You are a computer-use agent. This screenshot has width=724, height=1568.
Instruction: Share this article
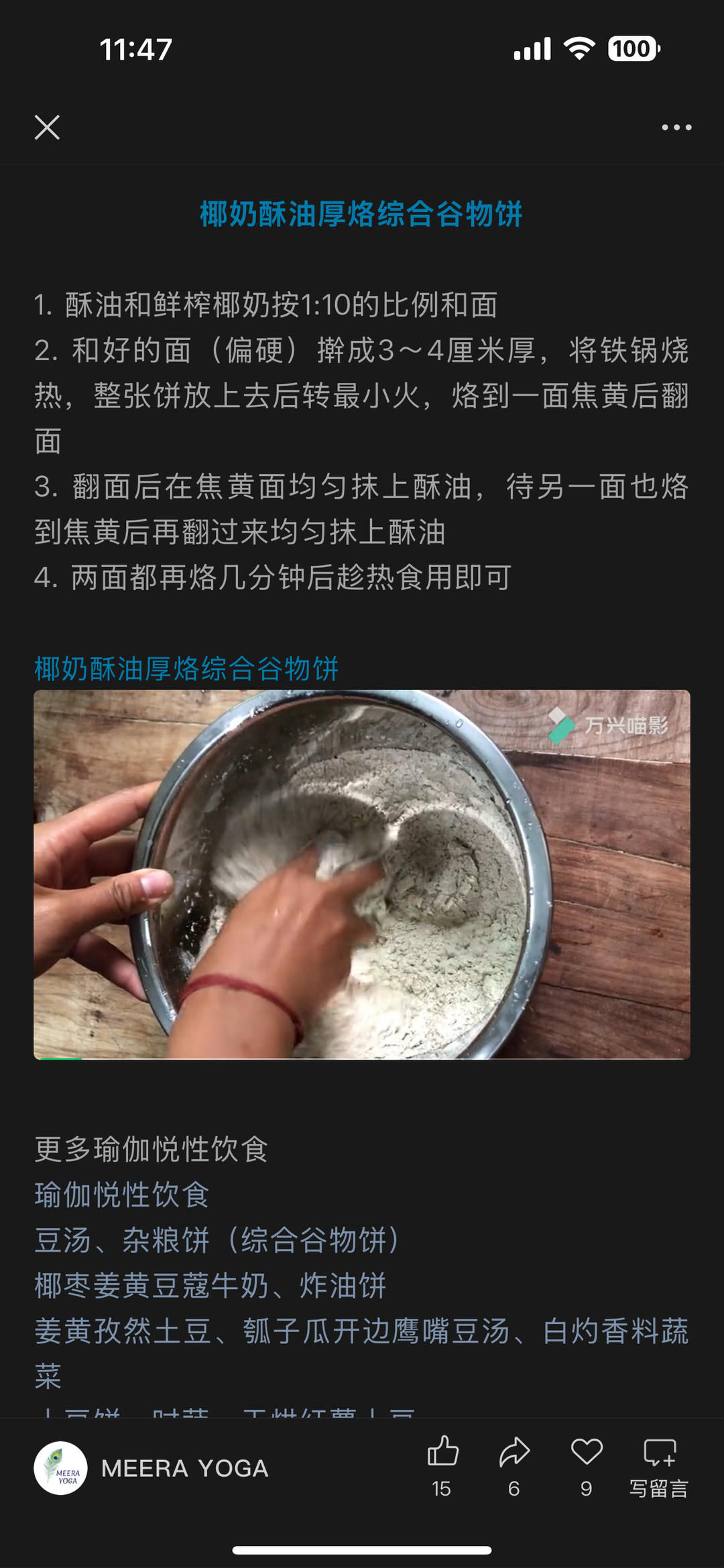coord(514,1466)
